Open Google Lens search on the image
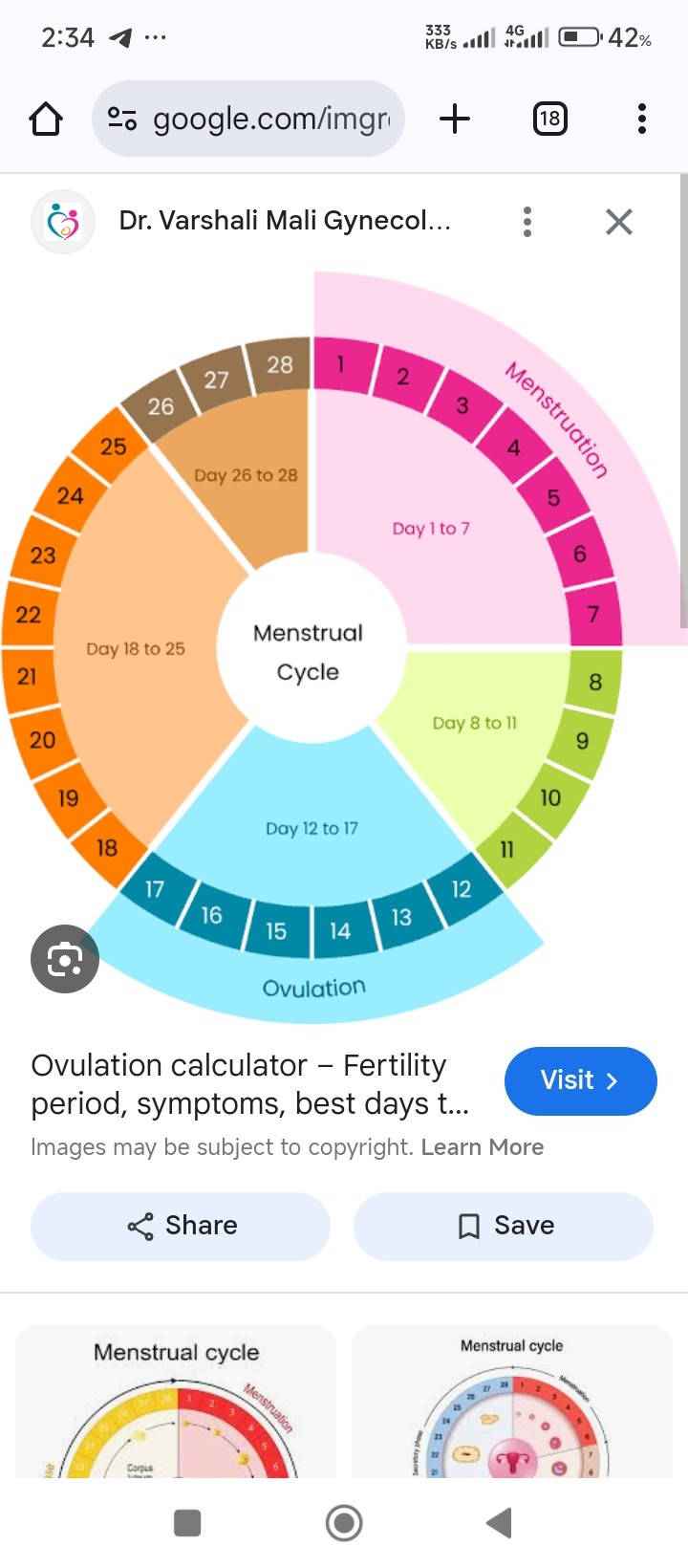This screenshot has width=688, height=1568. [x=65, y=958]
